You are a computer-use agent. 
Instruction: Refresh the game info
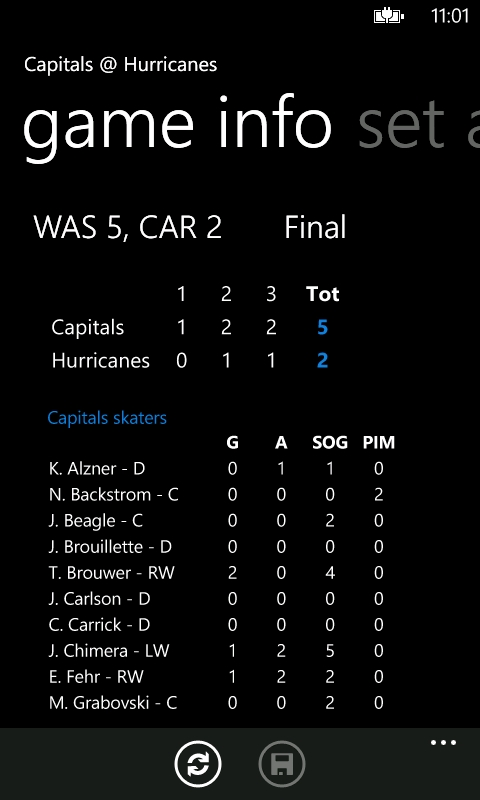(198, 764)
